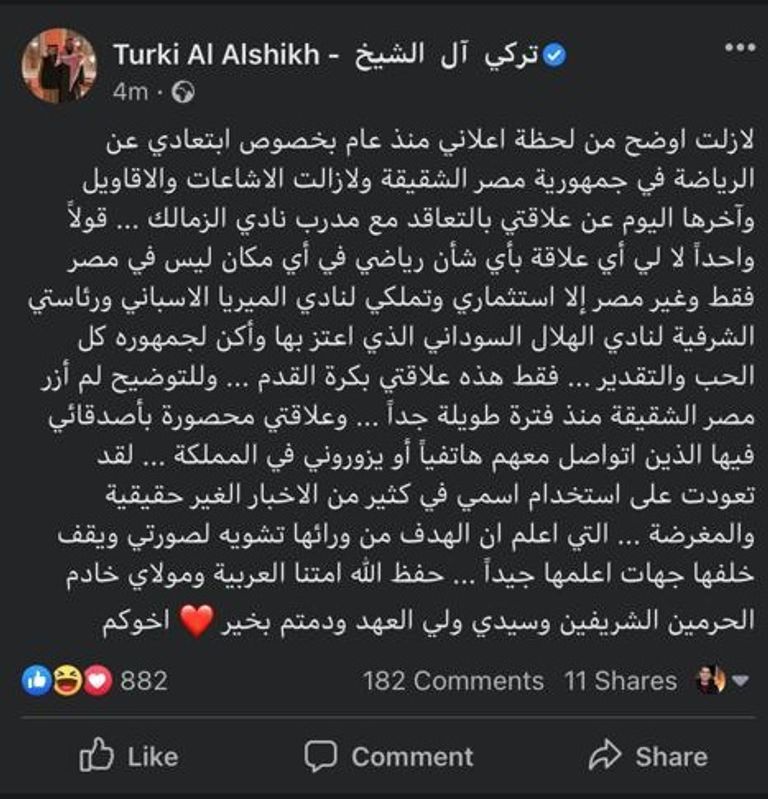
Task: Select the thumbs-up reaction icon
Action: (36, 676)
